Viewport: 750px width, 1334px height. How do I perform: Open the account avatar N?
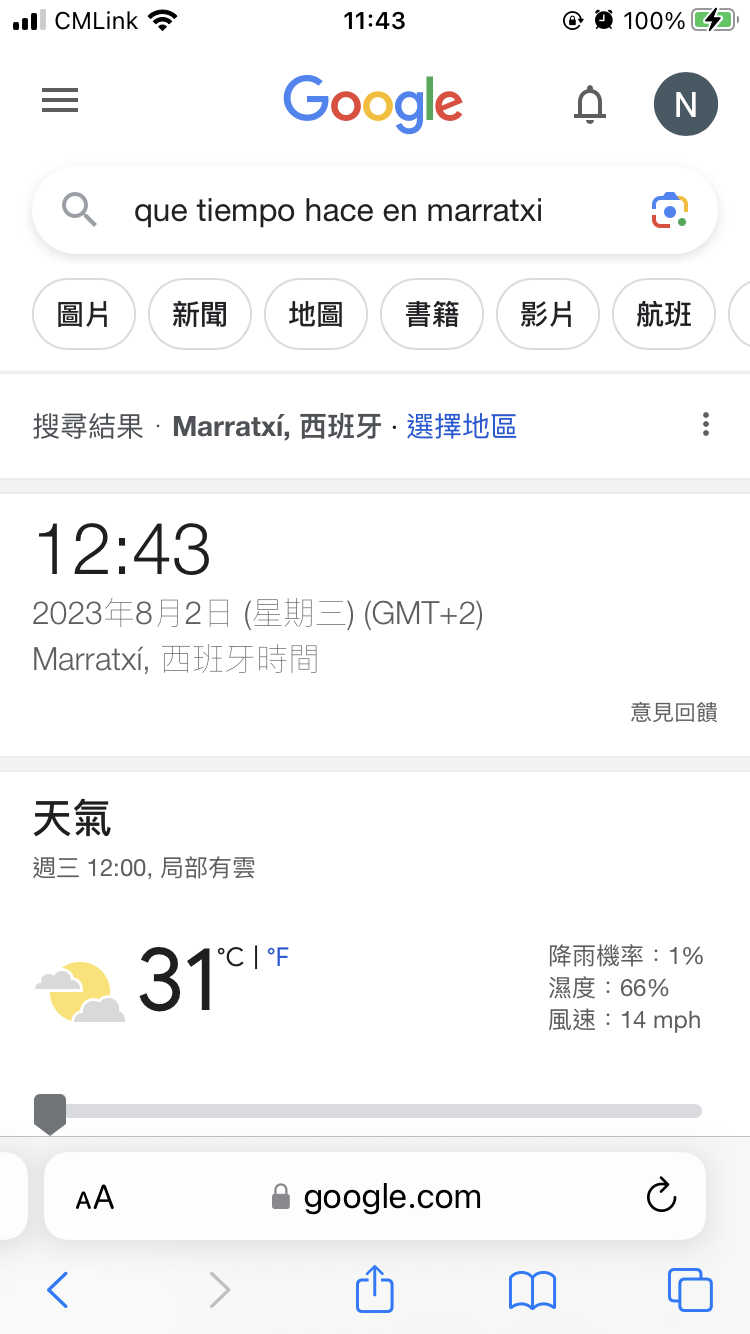click(x=685, y=103)
